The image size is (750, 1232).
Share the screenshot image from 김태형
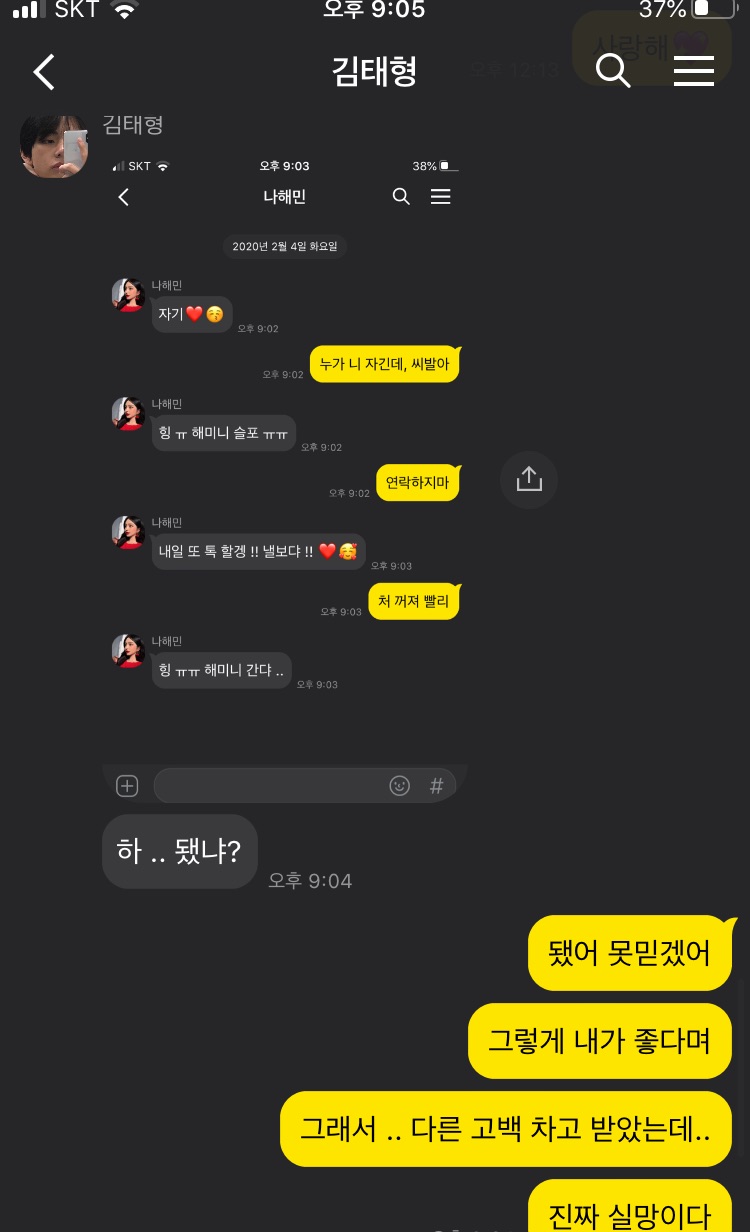click(528, 480)
